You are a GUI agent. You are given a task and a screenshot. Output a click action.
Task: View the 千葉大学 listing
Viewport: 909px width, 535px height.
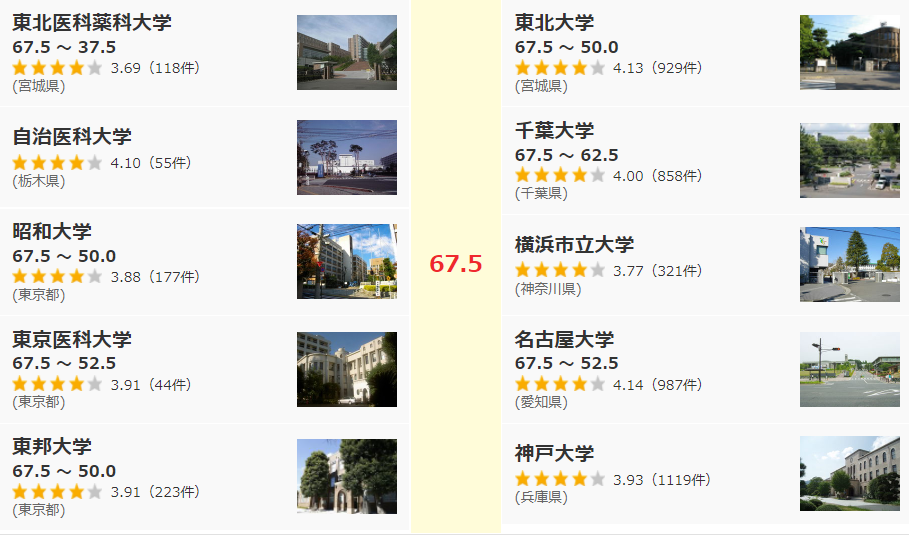[554, 130]
